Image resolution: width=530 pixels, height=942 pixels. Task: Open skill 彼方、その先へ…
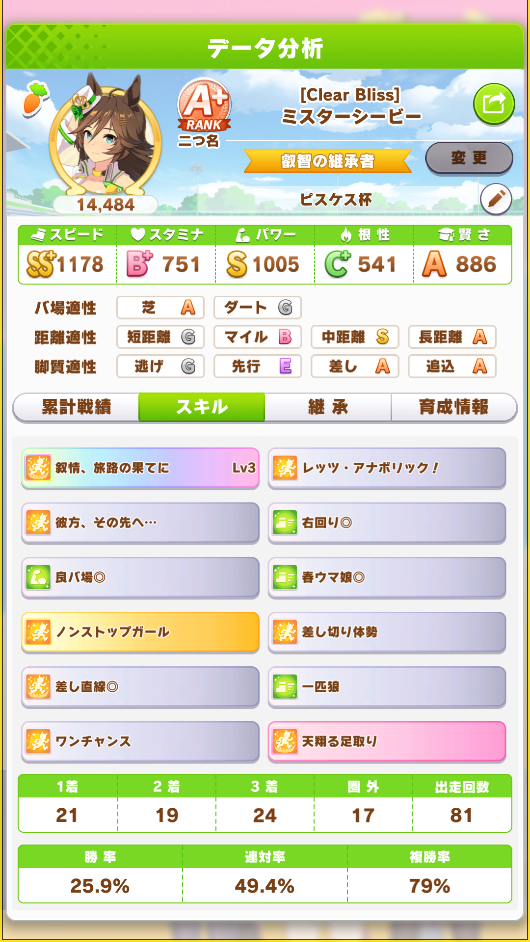click(140, 523)
